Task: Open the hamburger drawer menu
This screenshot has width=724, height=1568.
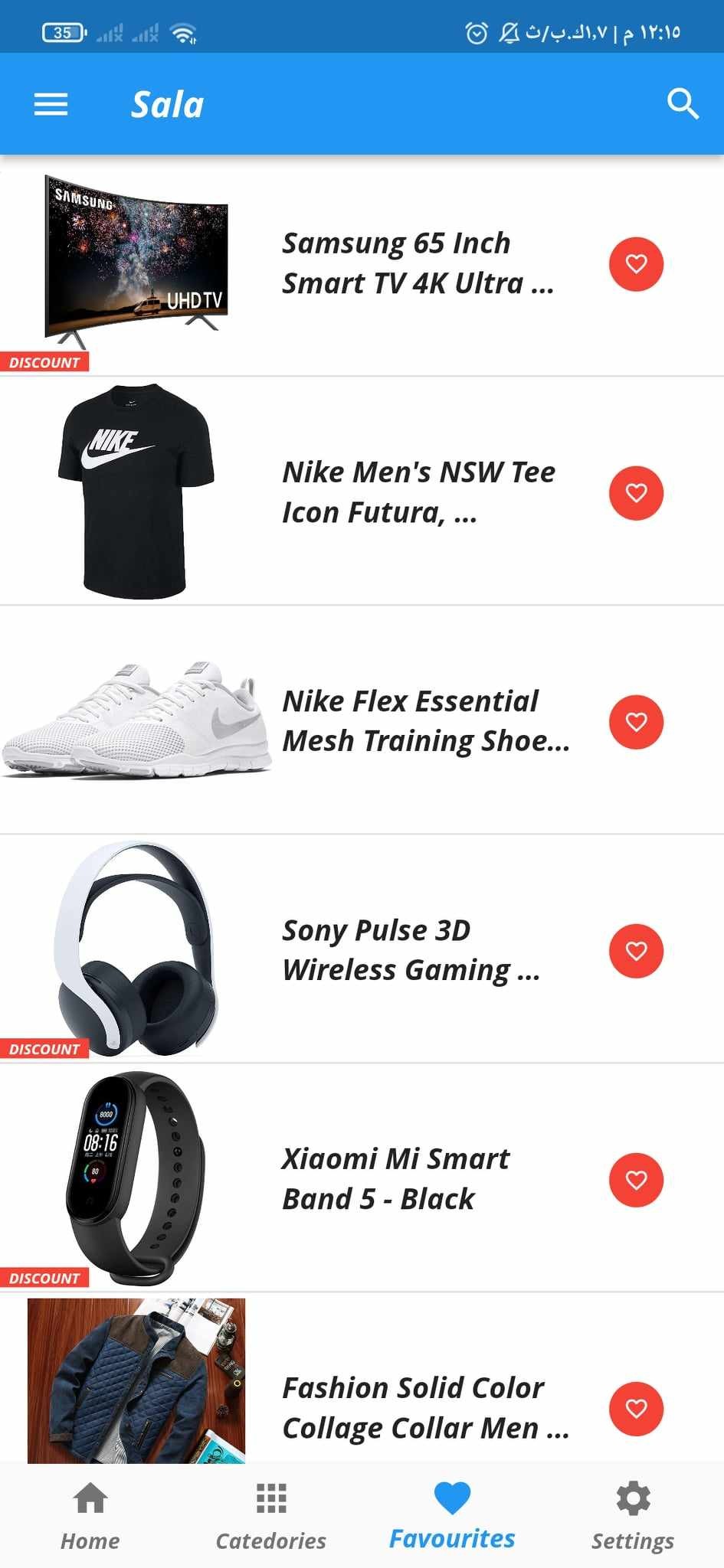Action: (x=51, y=104)
